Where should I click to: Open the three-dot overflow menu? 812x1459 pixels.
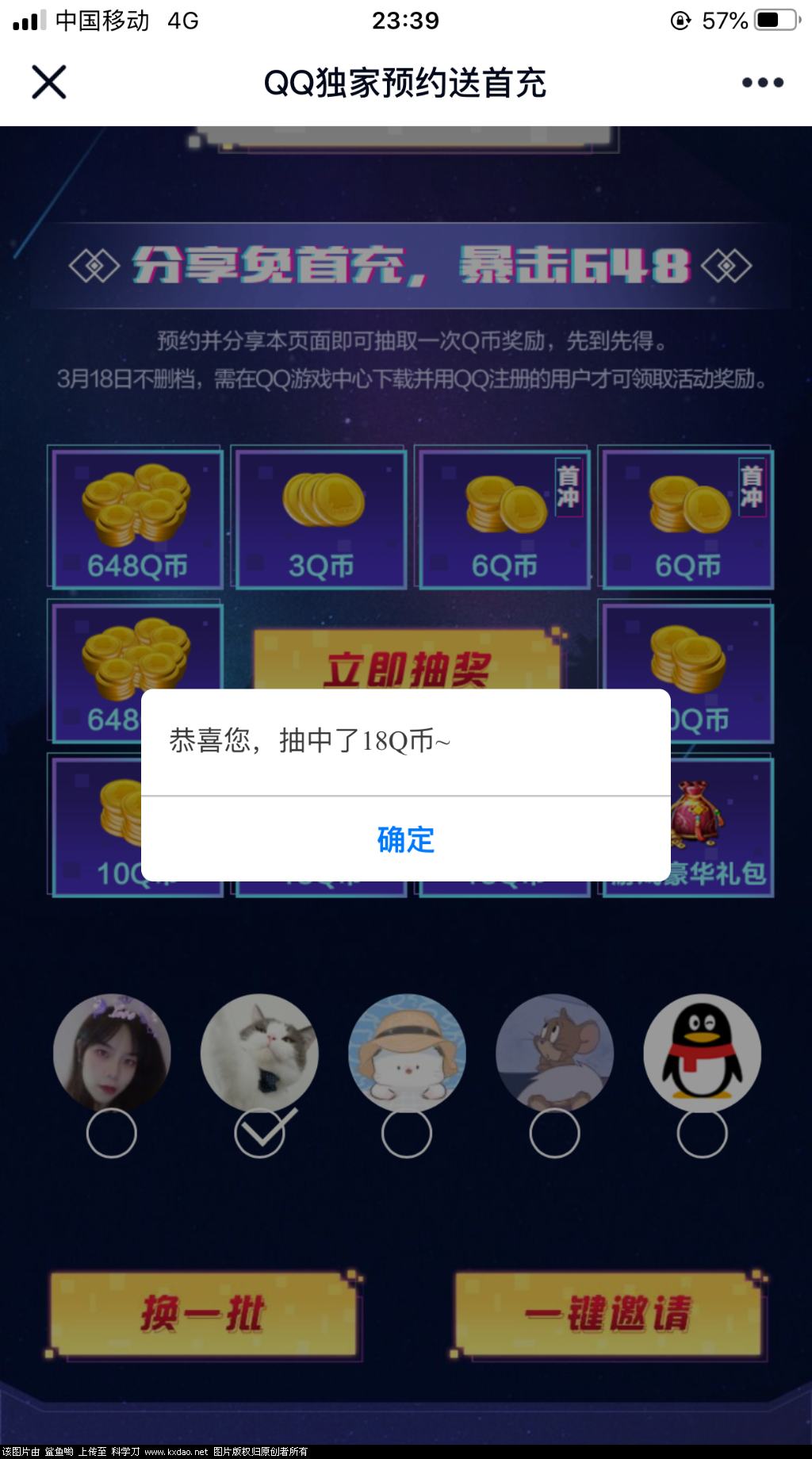(x=762, y=83)
